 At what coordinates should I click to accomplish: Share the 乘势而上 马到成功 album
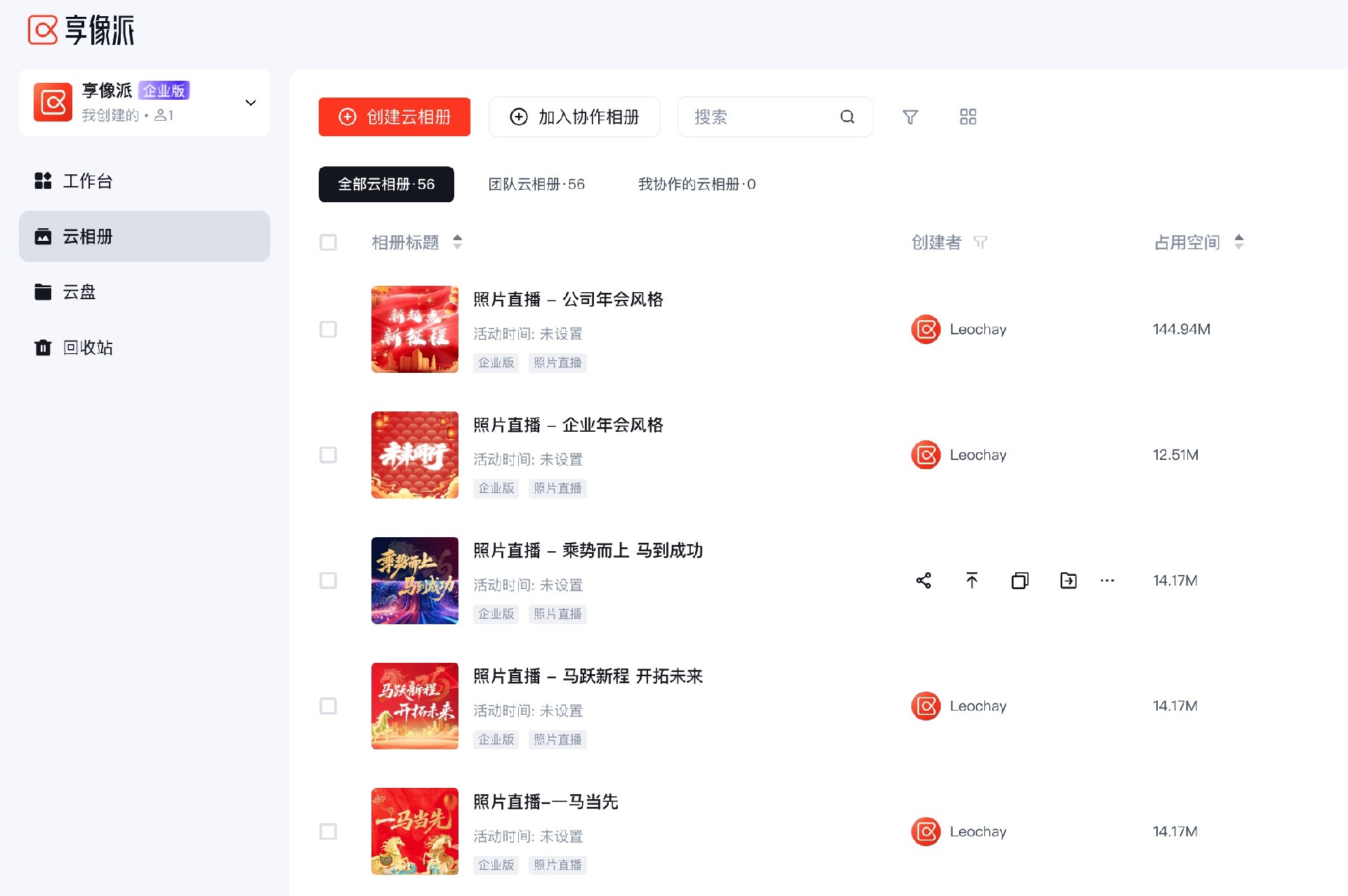pyautogui.click(x=923, y=581)
